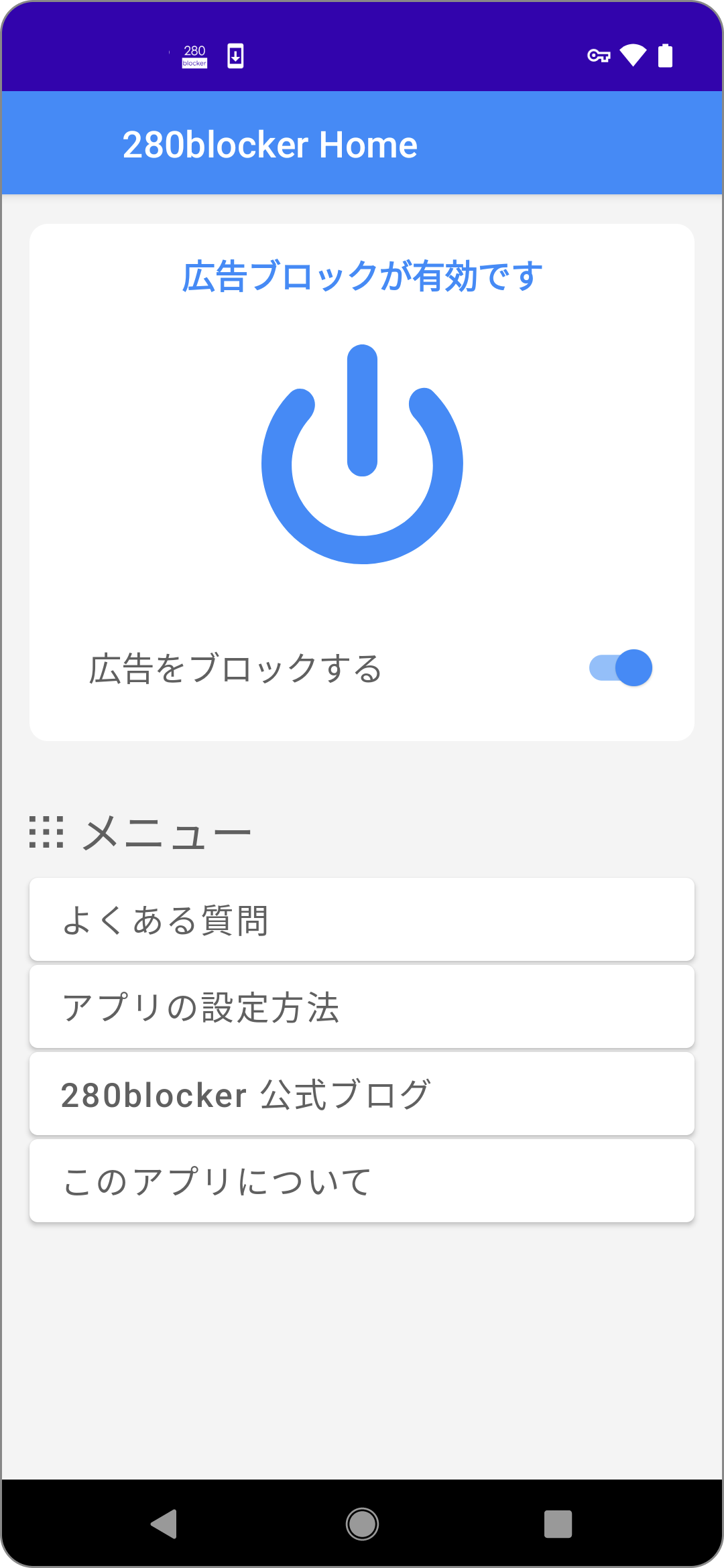Open このアプリについて page
Viewport: 724px width, 1568px height.
pos(362,1181)
